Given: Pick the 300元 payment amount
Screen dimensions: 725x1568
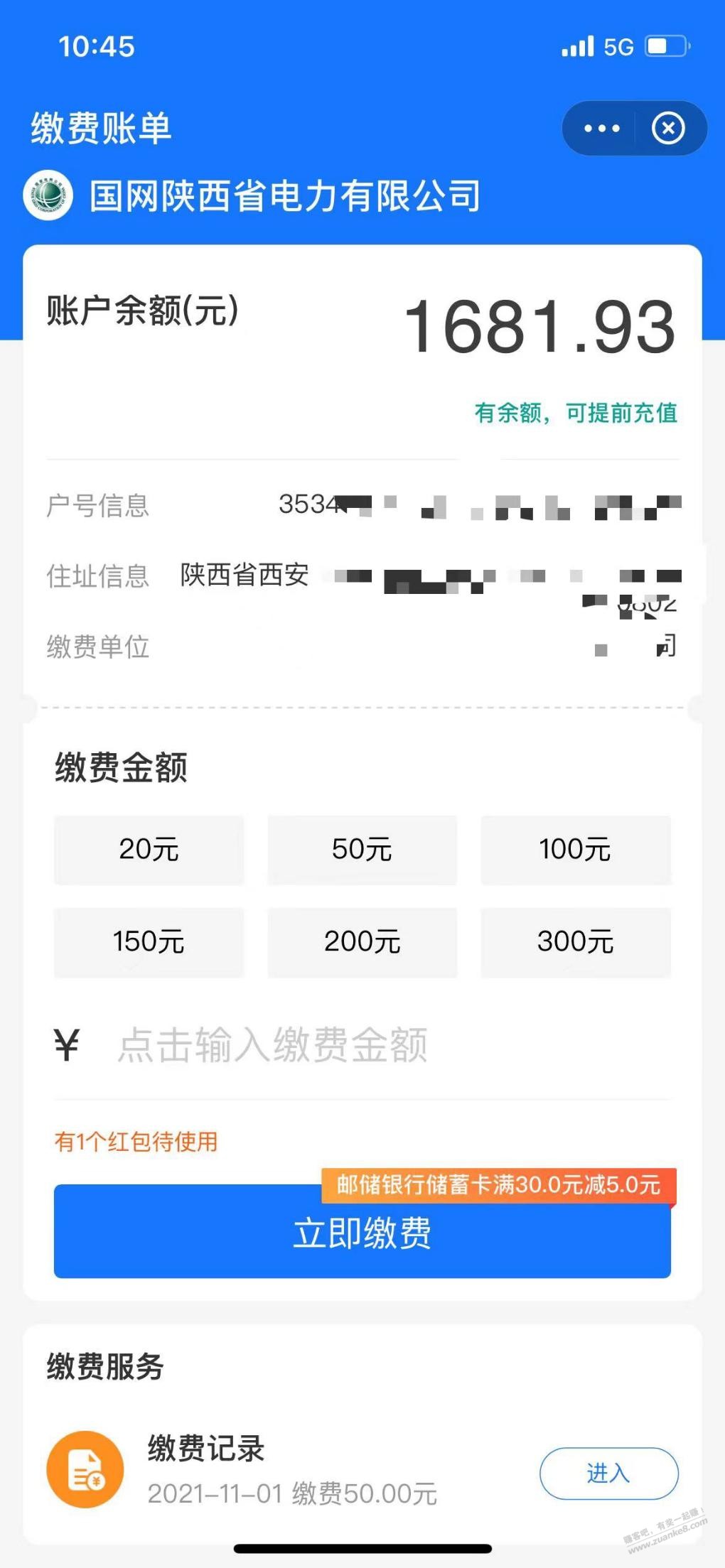Looking at the screenshot, I should (576, 942).
